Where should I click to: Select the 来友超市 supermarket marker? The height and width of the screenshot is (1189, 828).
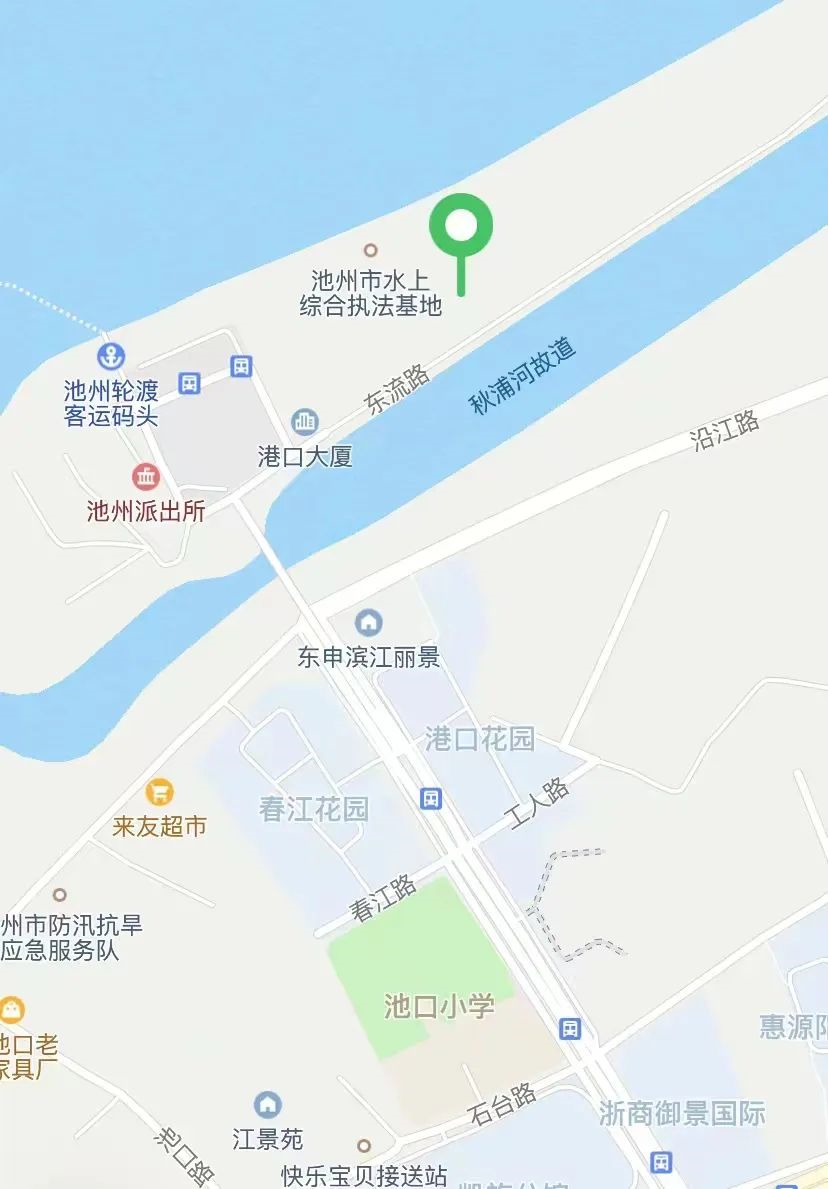coord(159,793)
